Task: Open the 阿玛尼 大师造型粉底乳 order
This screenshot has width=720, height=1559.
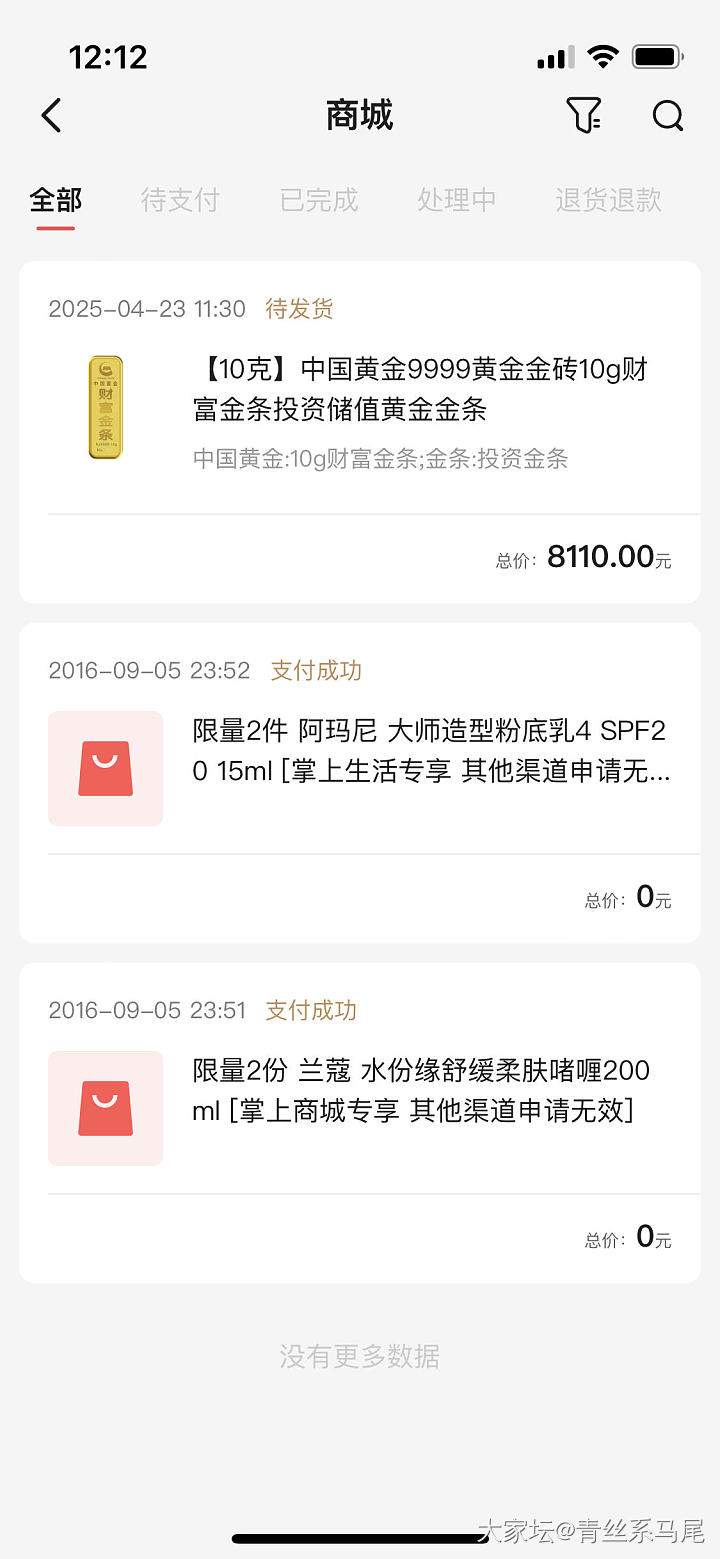Action: click(x=430, y=751)
